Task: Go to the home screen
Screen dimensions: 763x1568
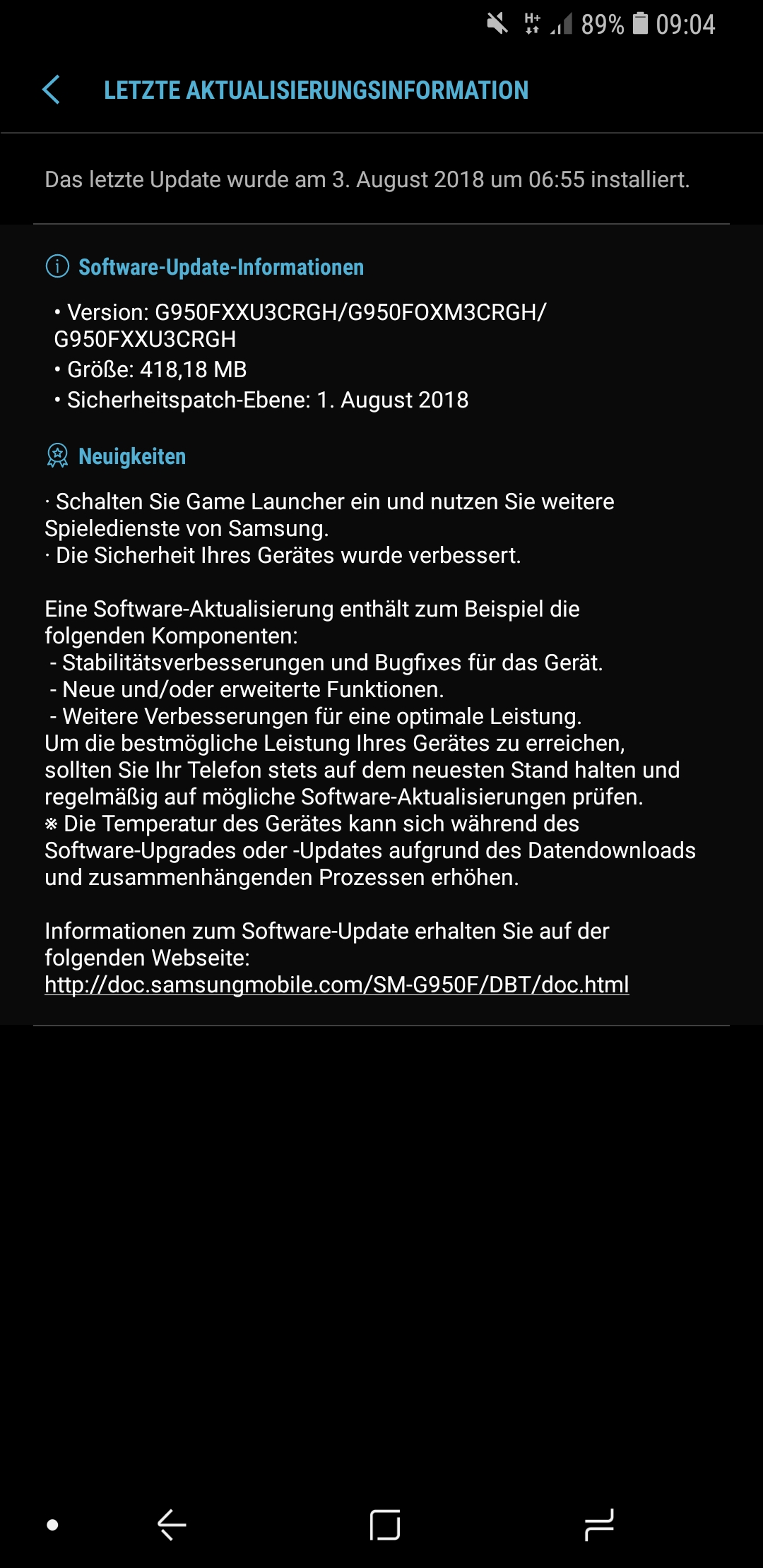Action: [385, 1525]
